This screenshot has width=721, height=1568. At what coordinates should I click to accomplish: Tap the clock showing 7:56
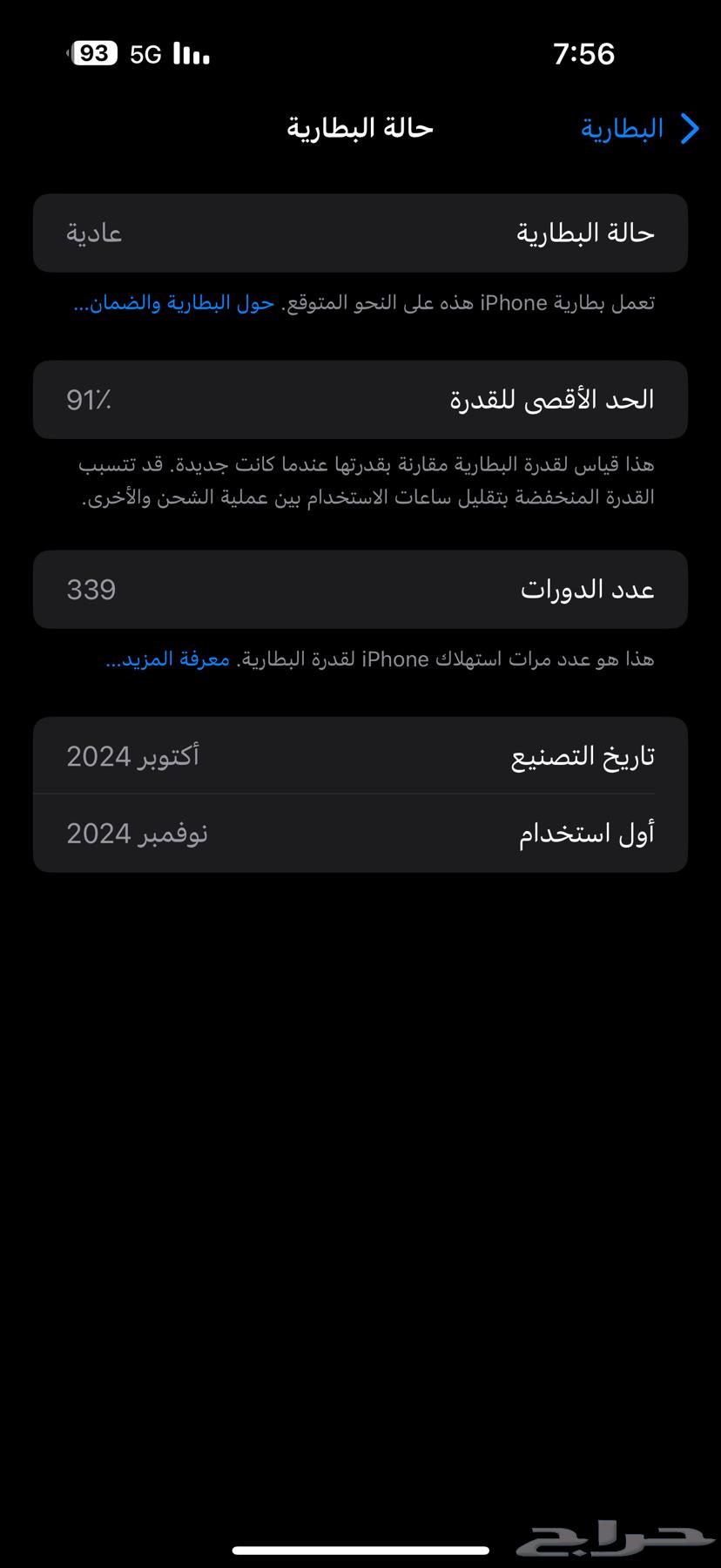click(583, 54)
